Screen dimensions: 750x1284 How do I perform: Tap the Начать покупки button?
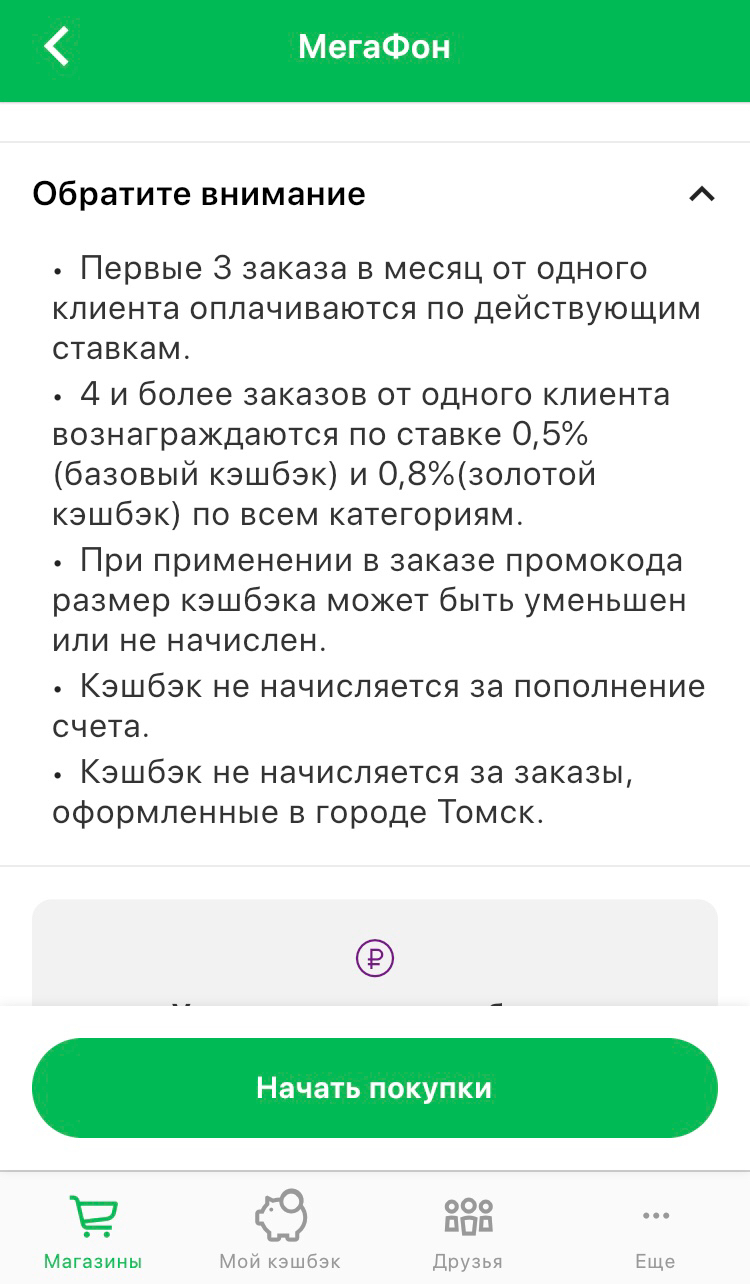[375, 1088]
